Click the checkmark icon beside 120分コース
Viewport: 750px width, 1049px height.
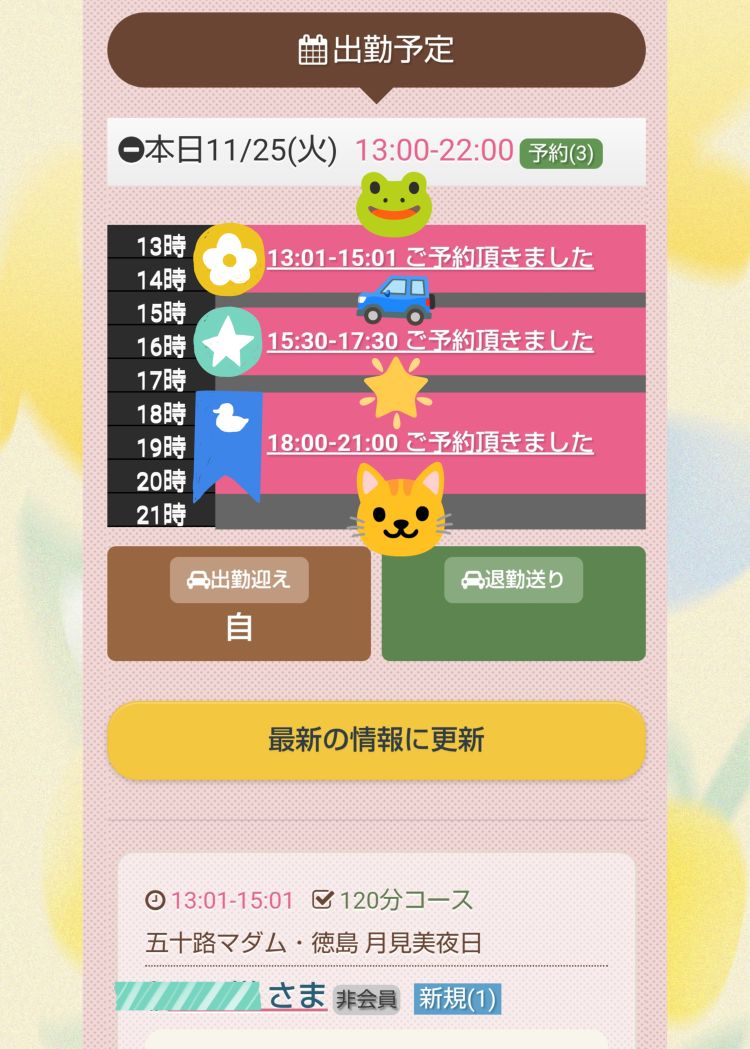tap(320, 897)
